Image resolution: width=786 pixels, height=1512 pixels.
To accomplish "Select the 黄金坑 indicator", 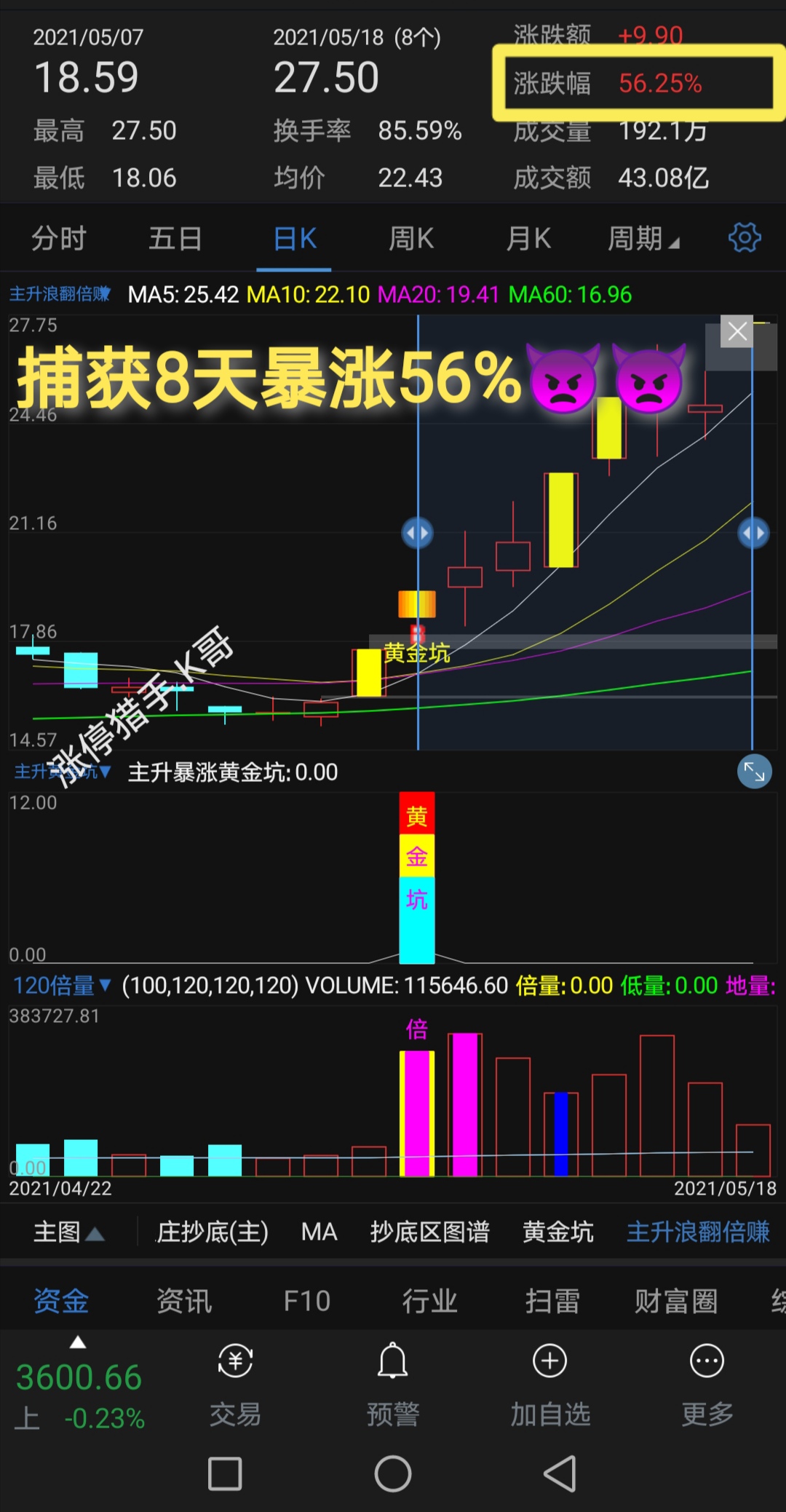I will coord(557,1232).
